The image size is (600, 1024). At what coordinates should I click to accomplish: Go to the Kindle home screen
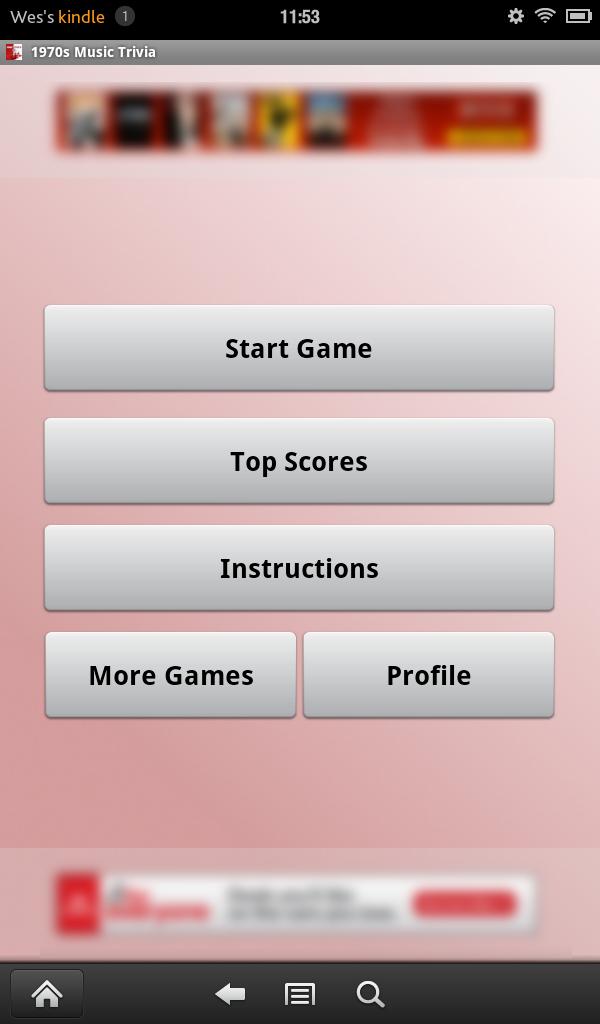(46, 993)
